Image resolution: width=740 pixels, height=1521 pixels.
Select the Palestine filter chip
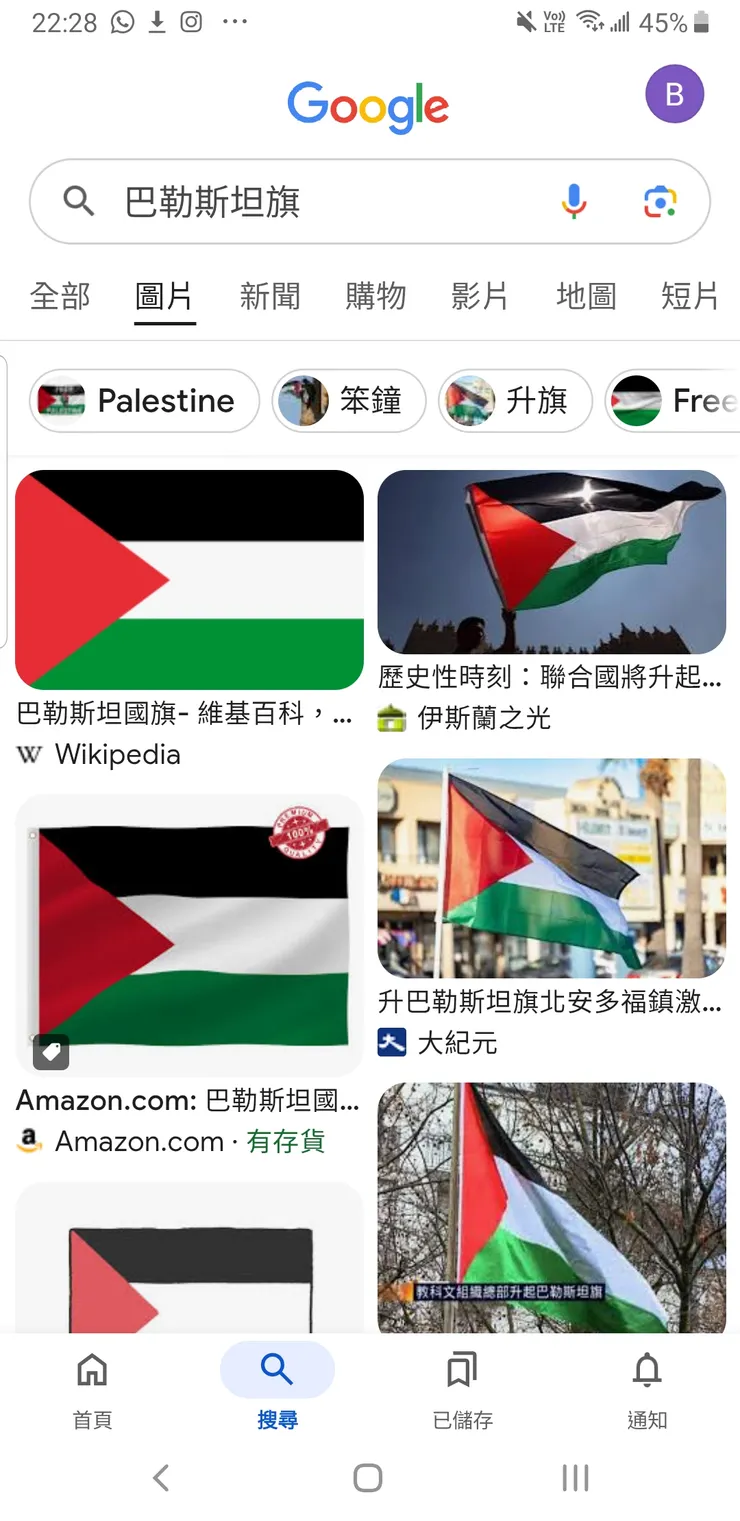point(144,401)
